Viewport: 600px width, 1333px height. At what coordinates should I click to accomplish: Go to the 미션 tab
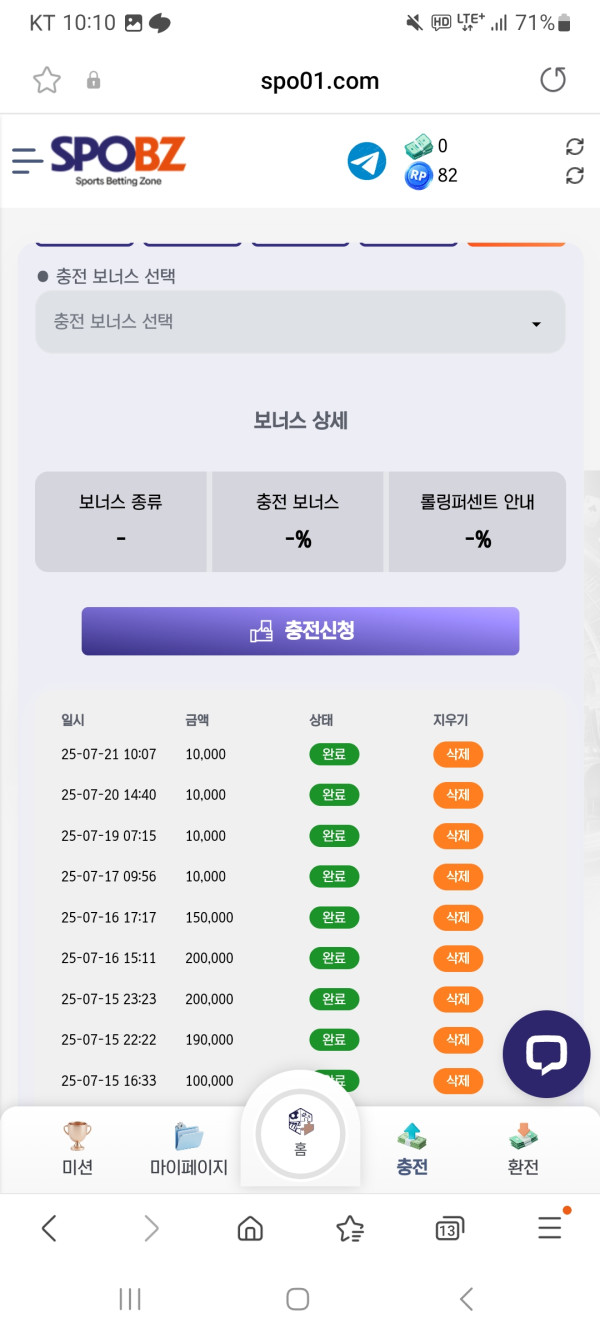coord(77,1148)
